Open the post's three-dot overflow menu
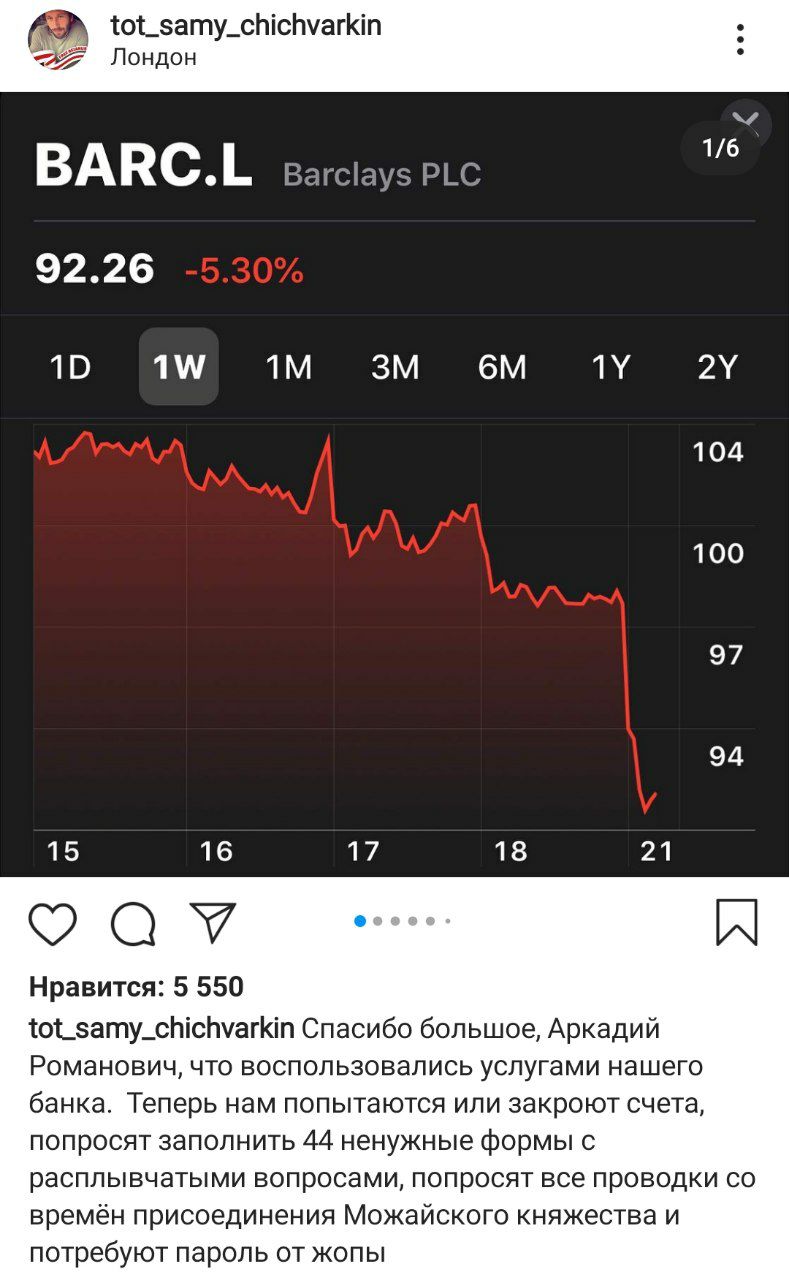The width and height of the screenshot is (789, 1280). pyautogui.click(x=740, y=40)
